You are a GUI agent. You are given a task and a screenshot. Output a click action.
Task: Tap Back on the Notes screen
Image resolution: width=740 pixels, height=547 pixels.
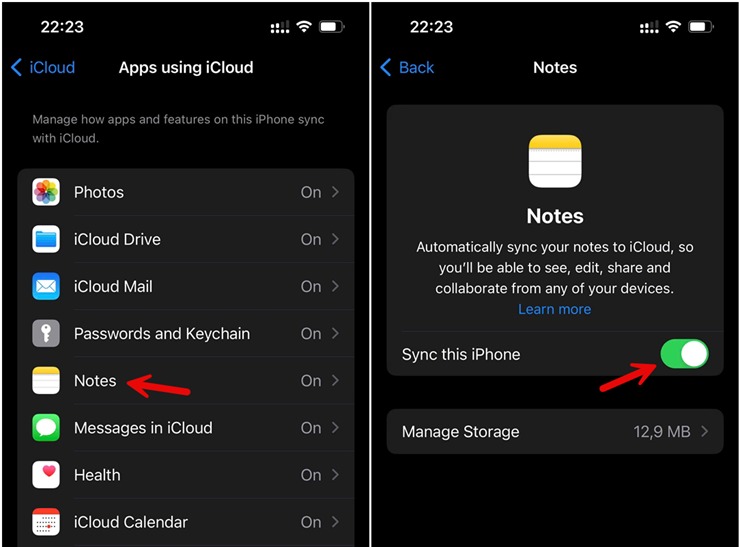(x=407, y=68)
